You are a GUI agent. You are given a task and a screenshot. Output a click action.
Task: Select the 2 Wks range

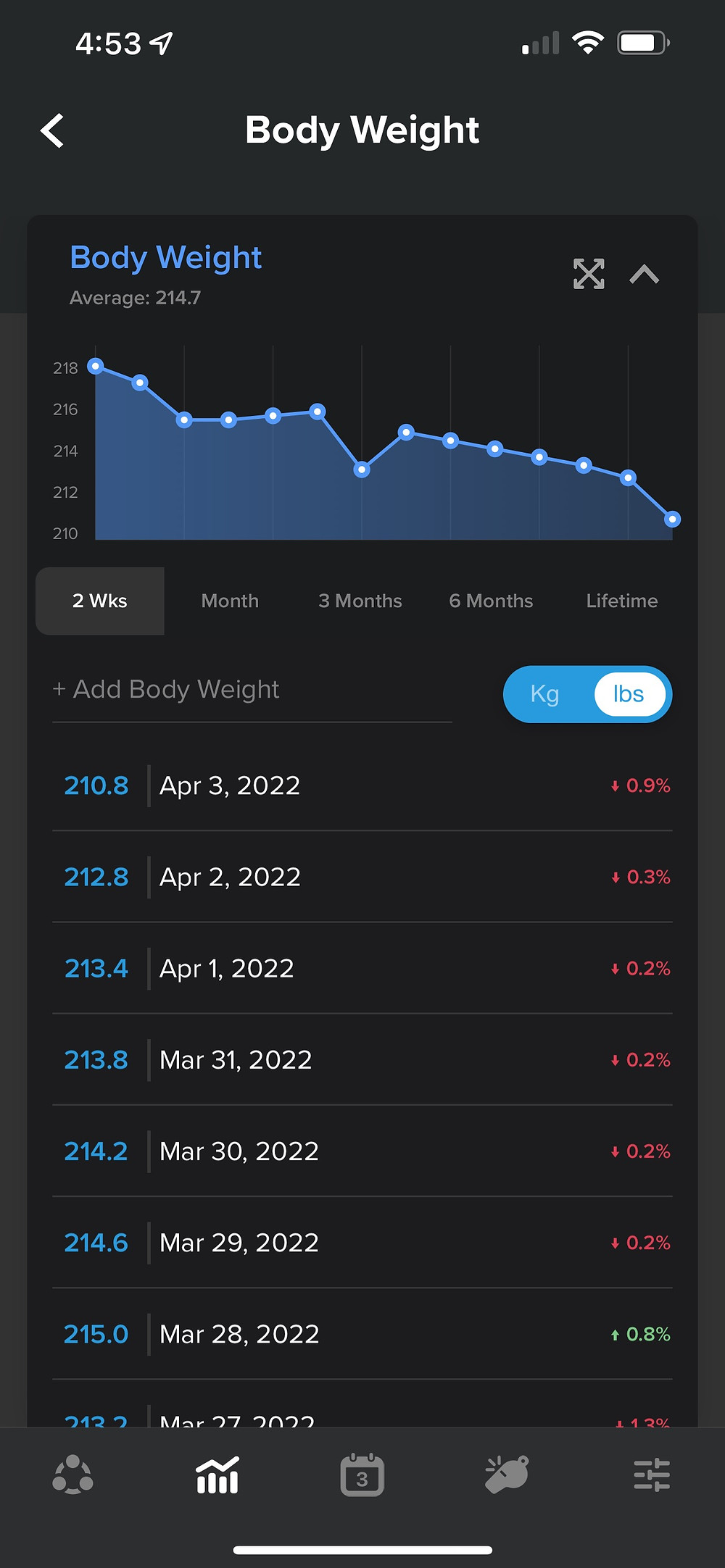(x=100, y=601)
